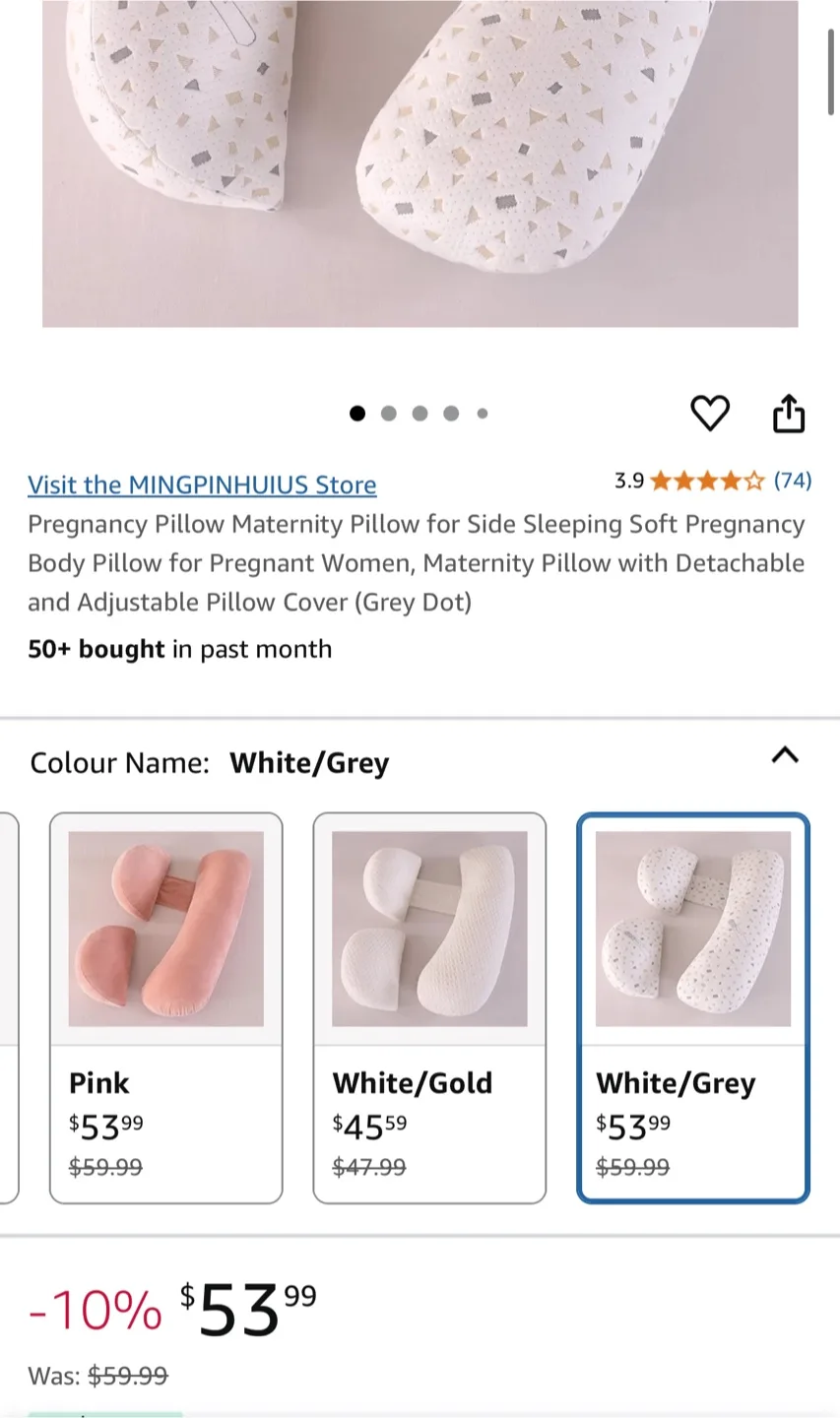This screenshot has height=1418, width=840.
Task: Click the partially visible swatch at left edge
Action: click(x=8, y=1004)
